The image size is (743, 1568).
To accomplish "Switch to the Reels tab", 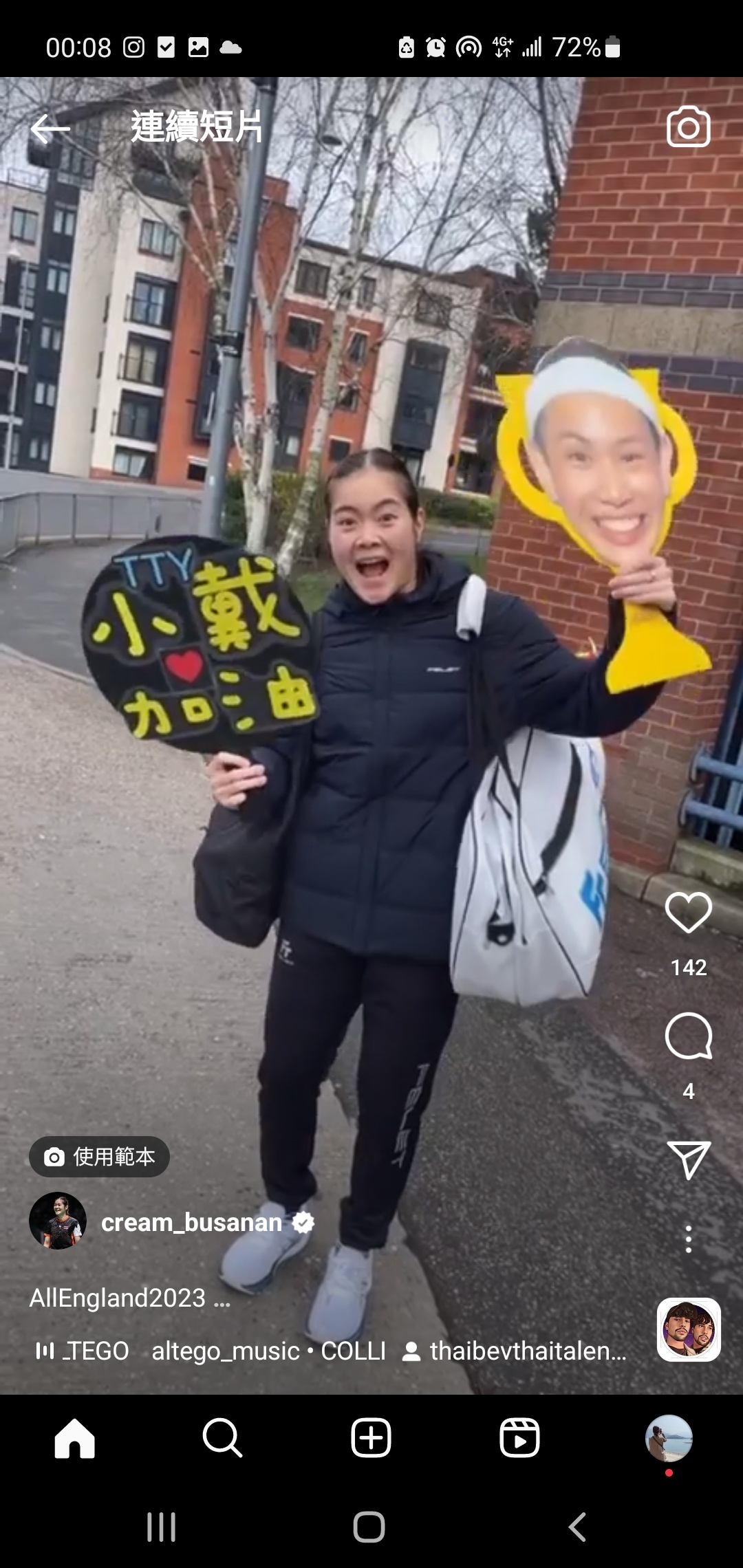I will click(x=519, y=1438).
